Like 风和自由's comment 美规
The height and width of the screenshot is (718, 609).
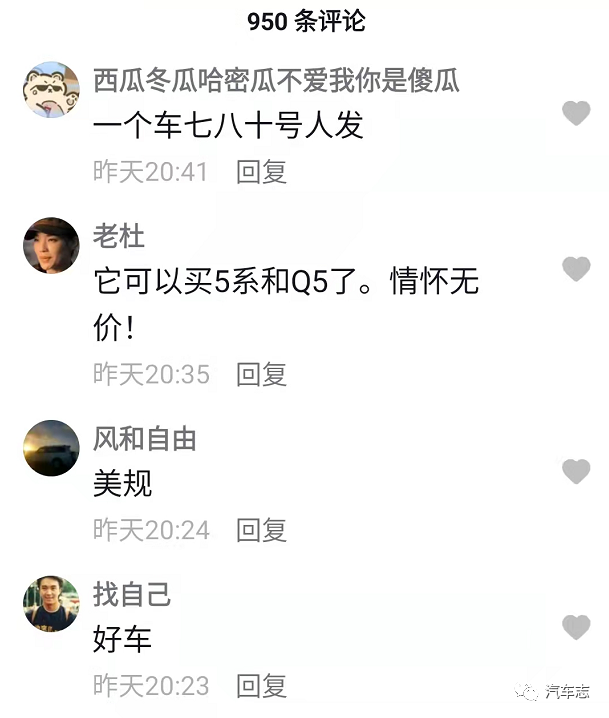[x=576, y=471]
